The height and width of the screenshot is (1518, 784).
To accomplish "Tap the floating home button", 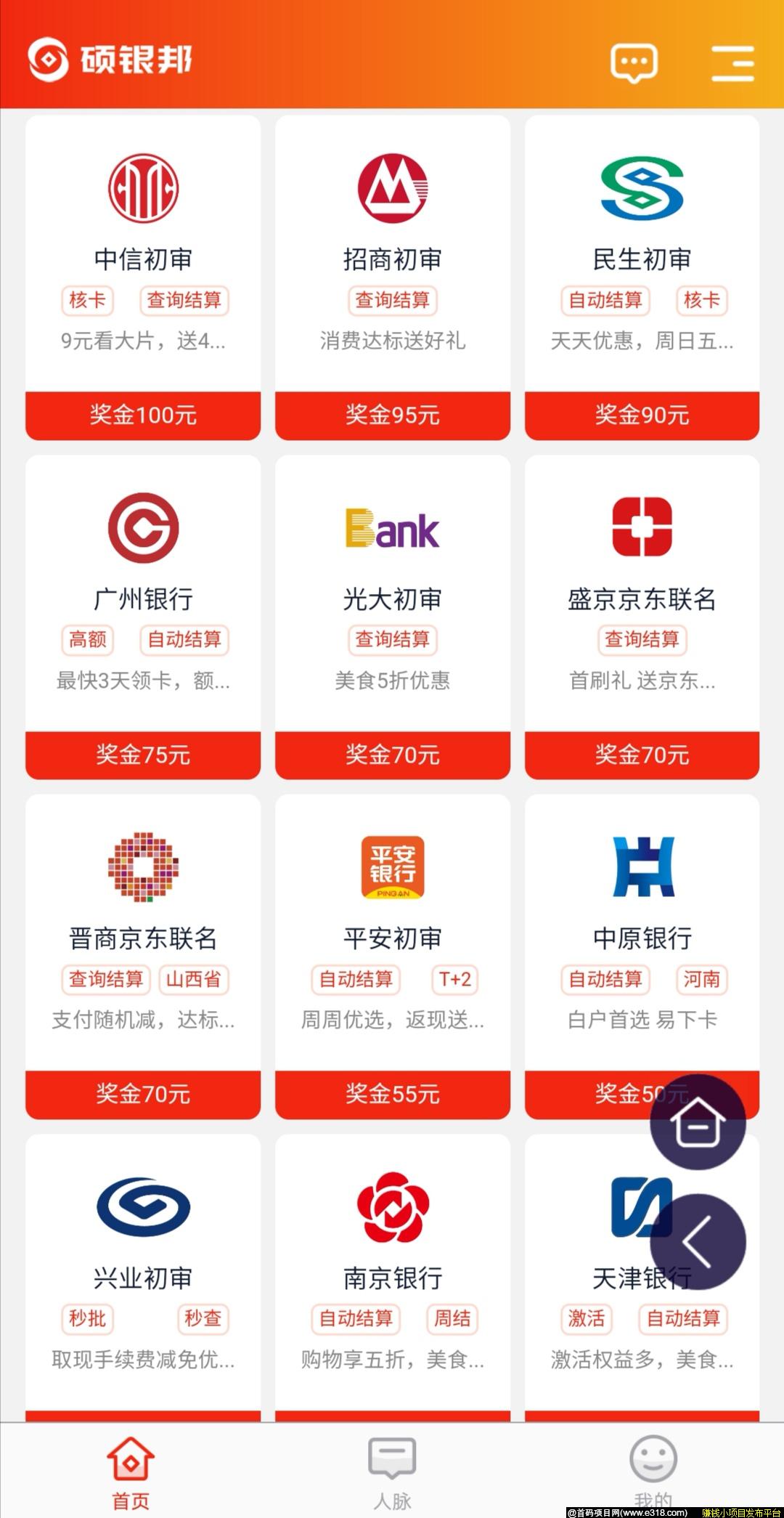I will click(x=698, y=1123).
